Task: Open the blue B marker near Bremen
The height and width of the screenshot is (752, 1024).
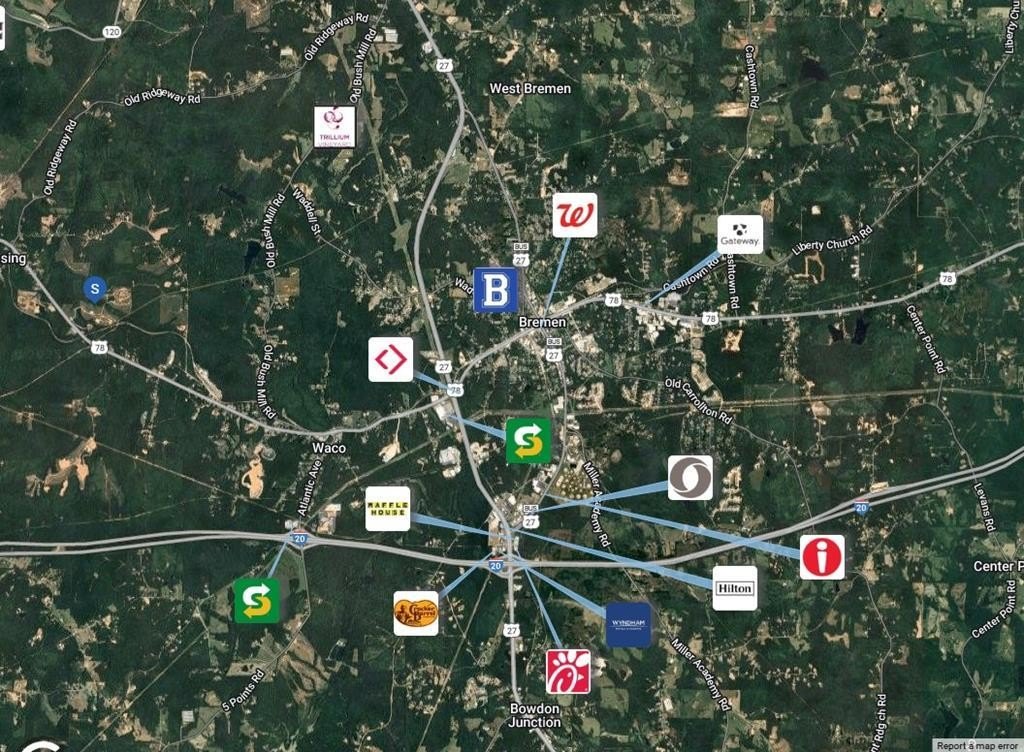Action: click(495, 290)
